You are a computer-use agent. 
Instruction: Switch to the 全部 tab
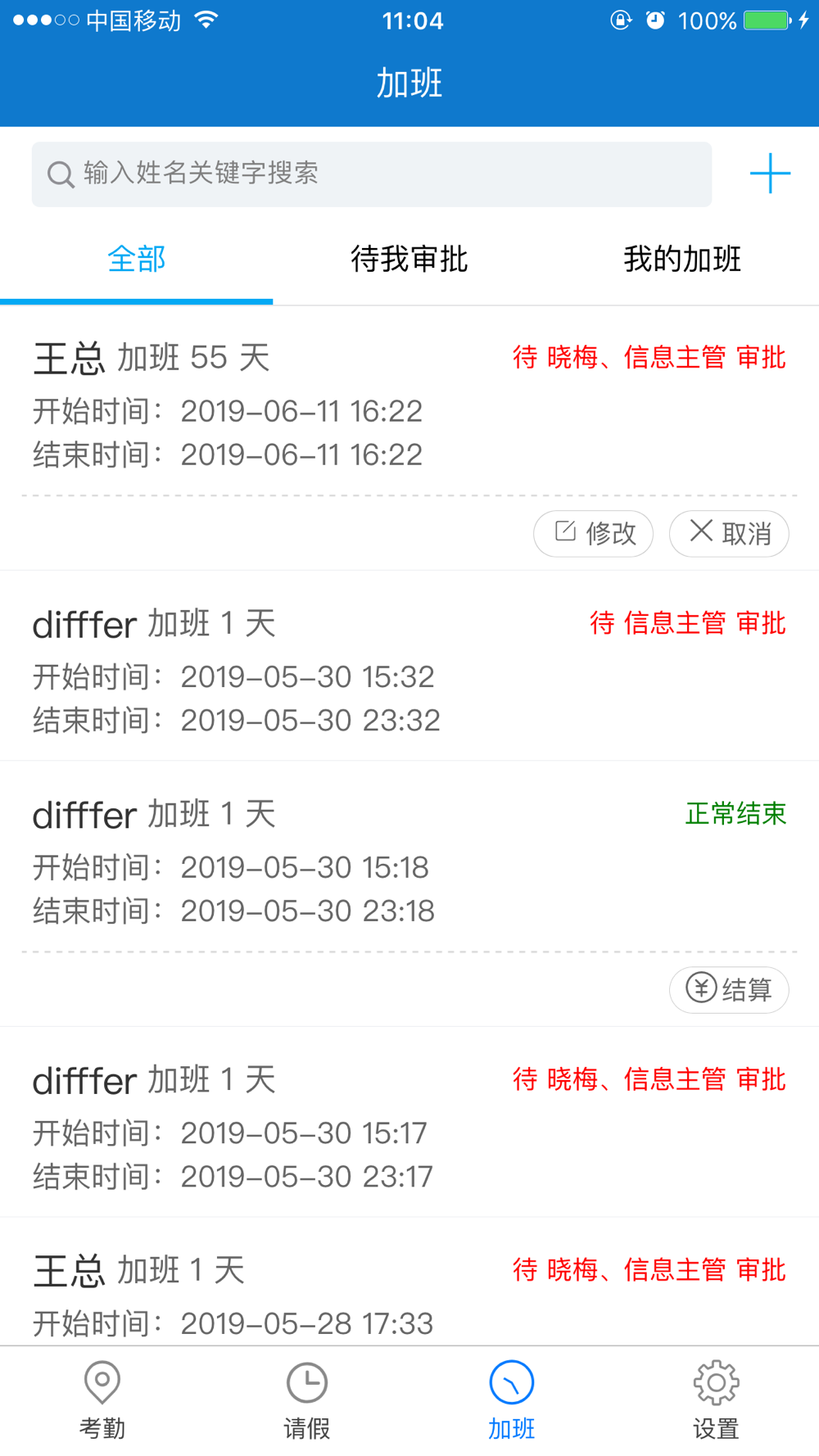136,260
